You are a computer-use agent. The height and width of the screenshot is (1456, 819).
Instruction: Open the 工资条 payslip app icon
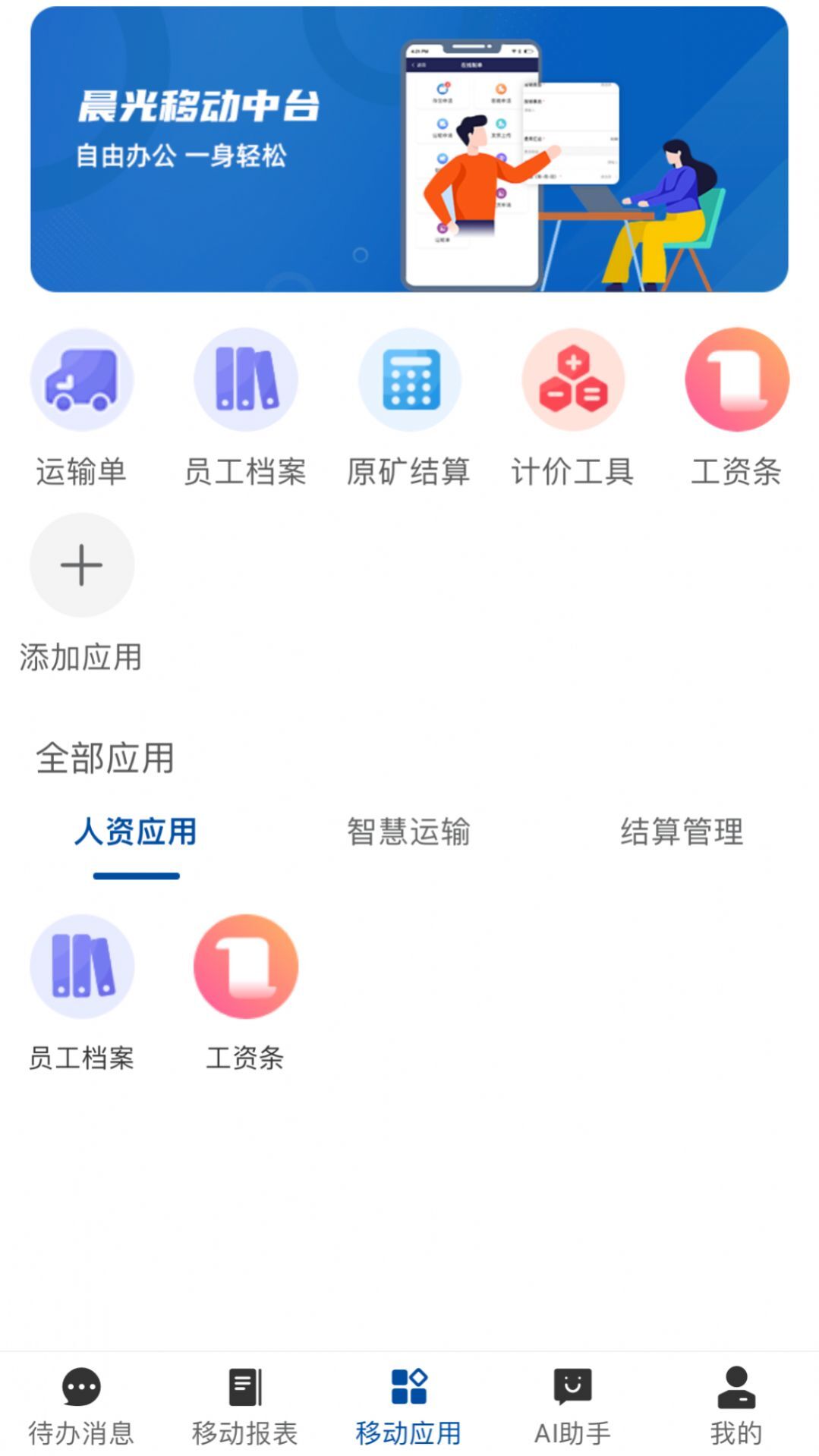[x=736, y=379]
